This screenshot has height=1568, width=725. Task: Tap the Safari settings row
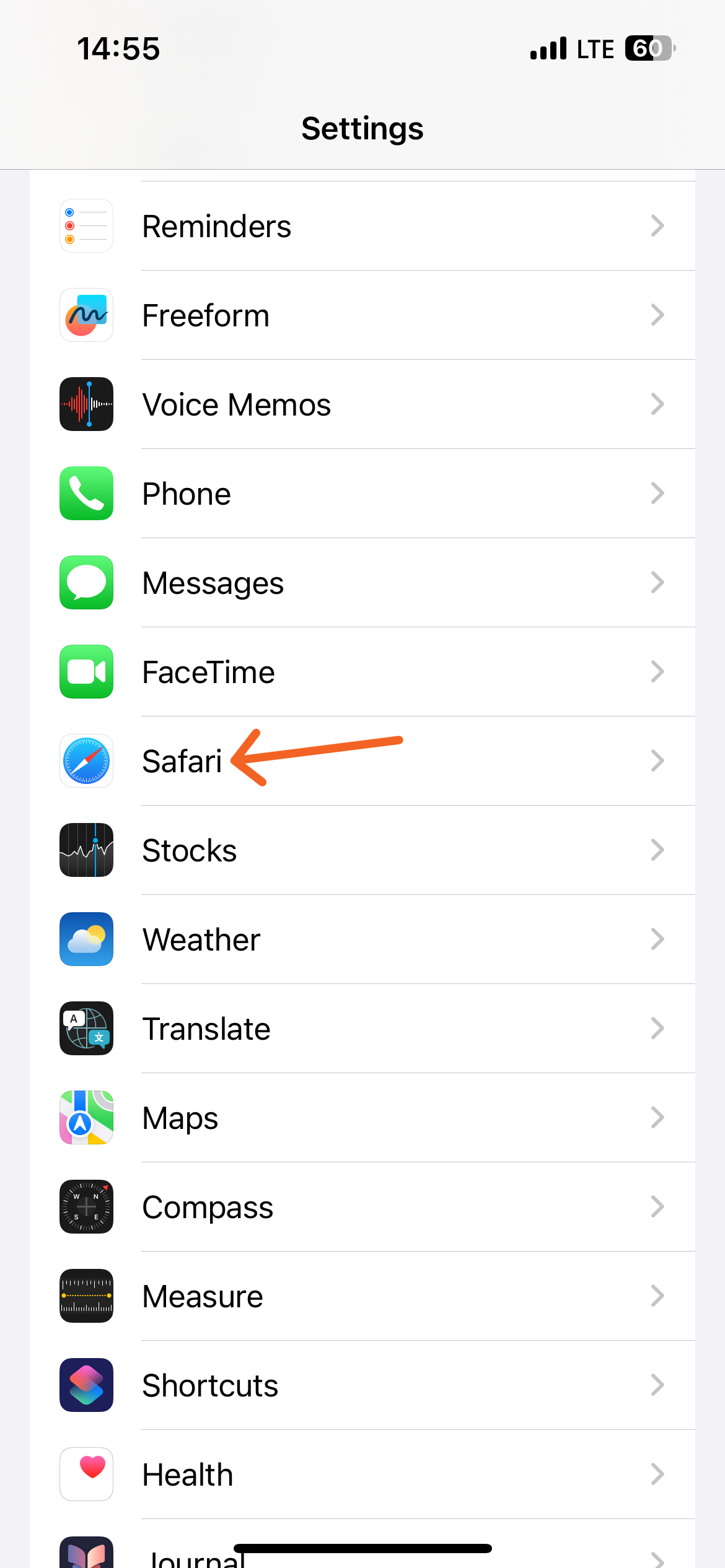(362, 761)
